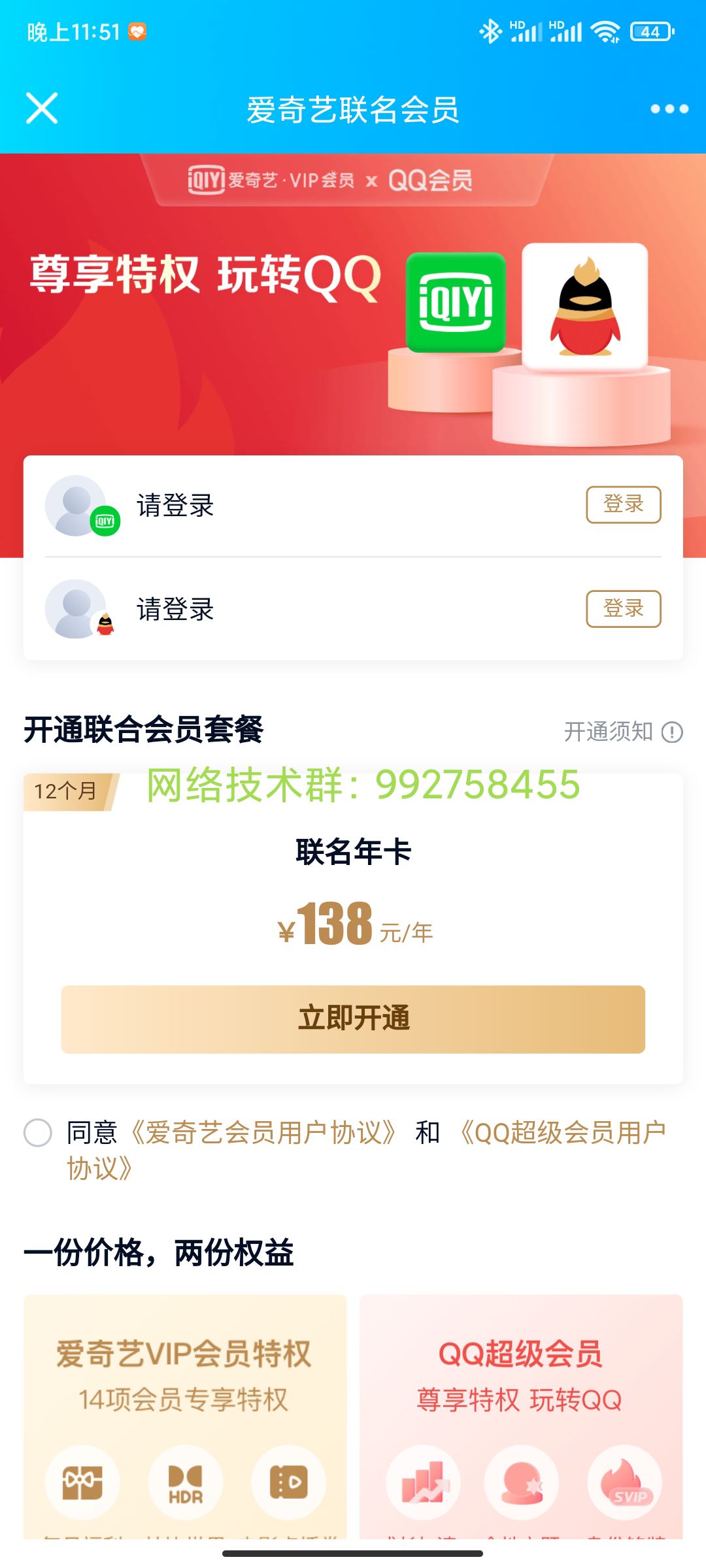Tap the HDR benefit icon under 爱奇艺VIP会员特权
This screenshot has height=1568, width=706.
(x=183, y=1482)
